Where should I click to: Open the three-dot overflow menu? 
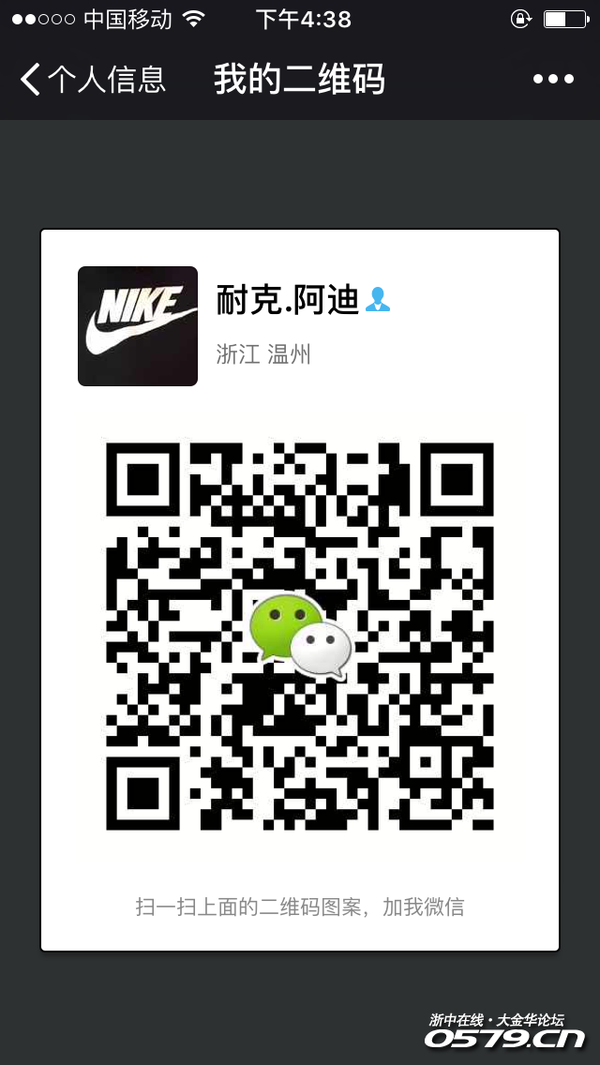(553, 80)
